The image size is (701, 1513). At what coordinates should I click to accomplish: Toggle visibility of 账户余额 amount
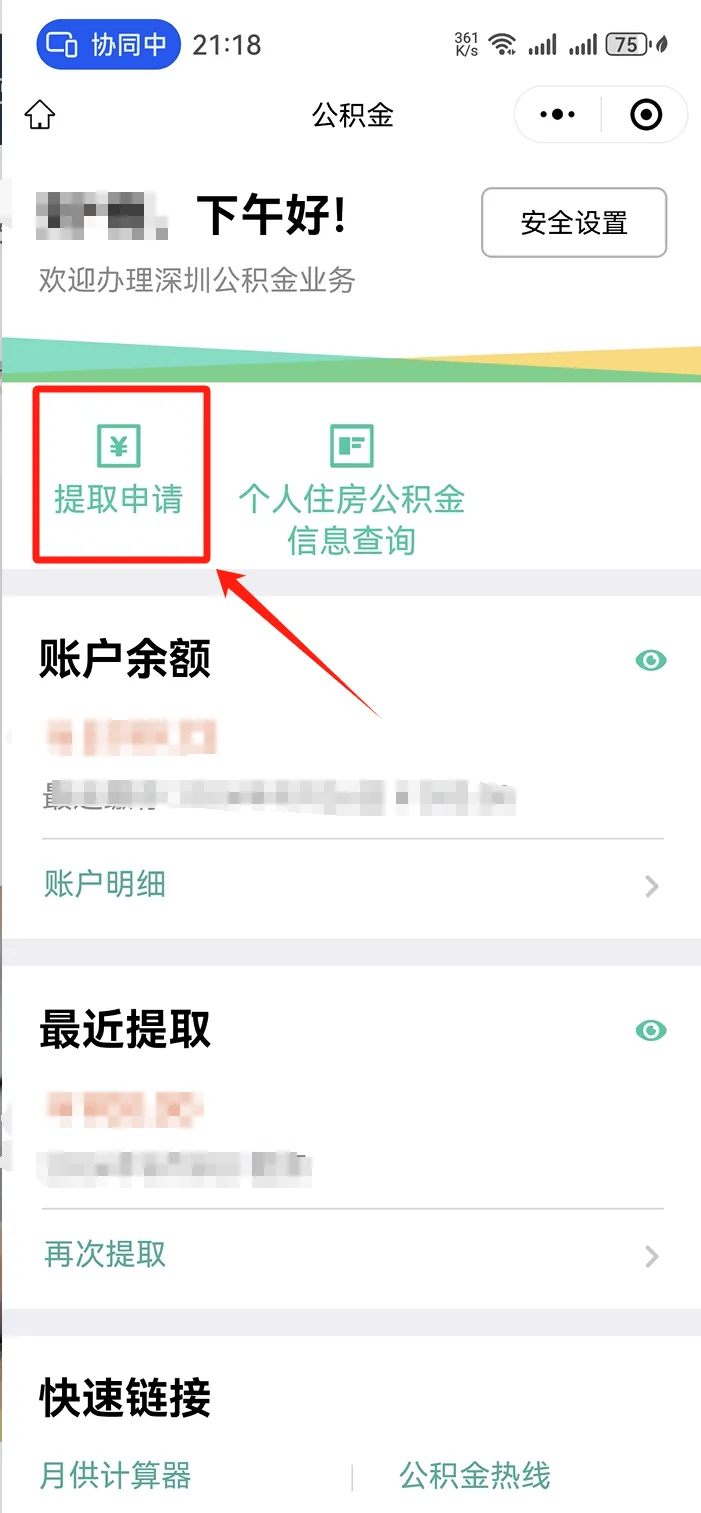651,660
